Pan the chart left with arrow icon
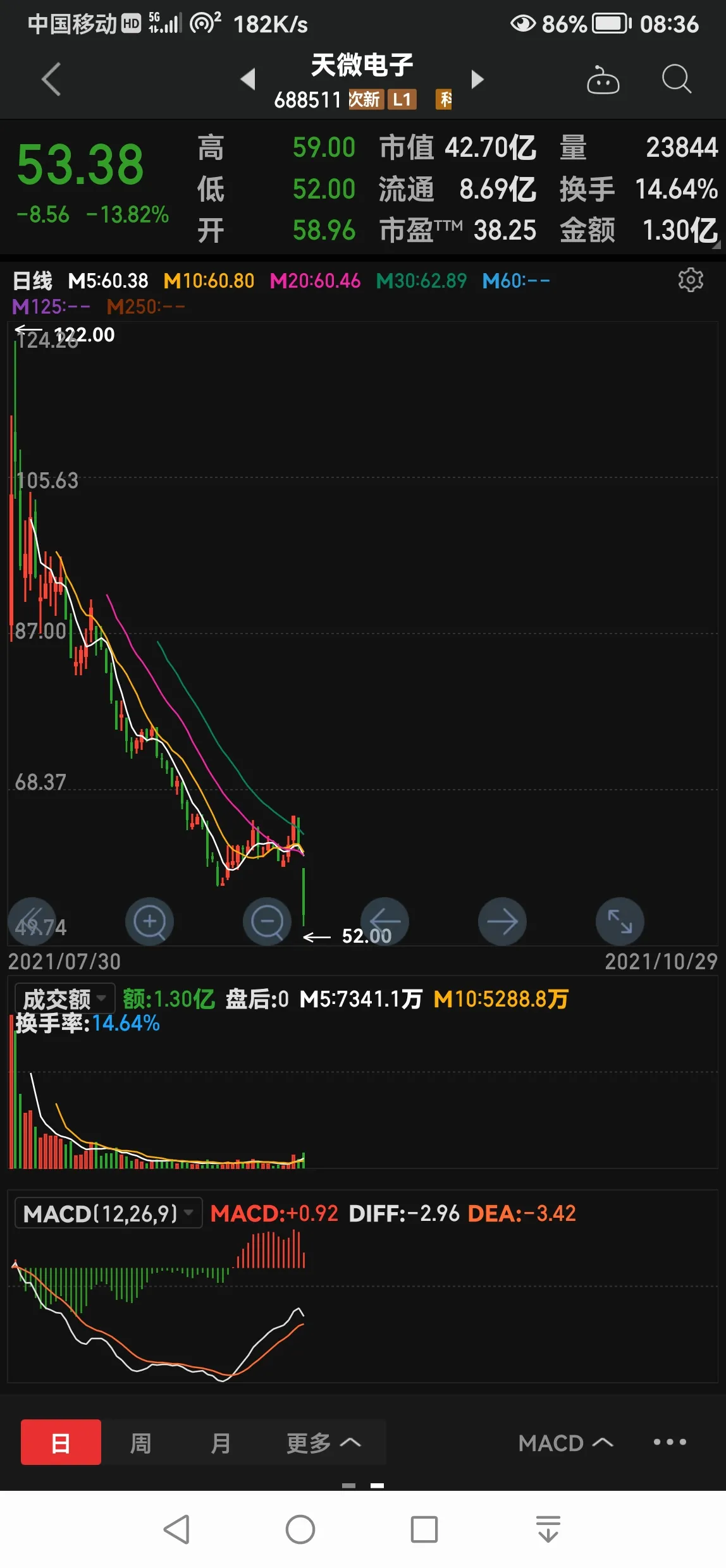726x1568 pixels. pos(385,922)
